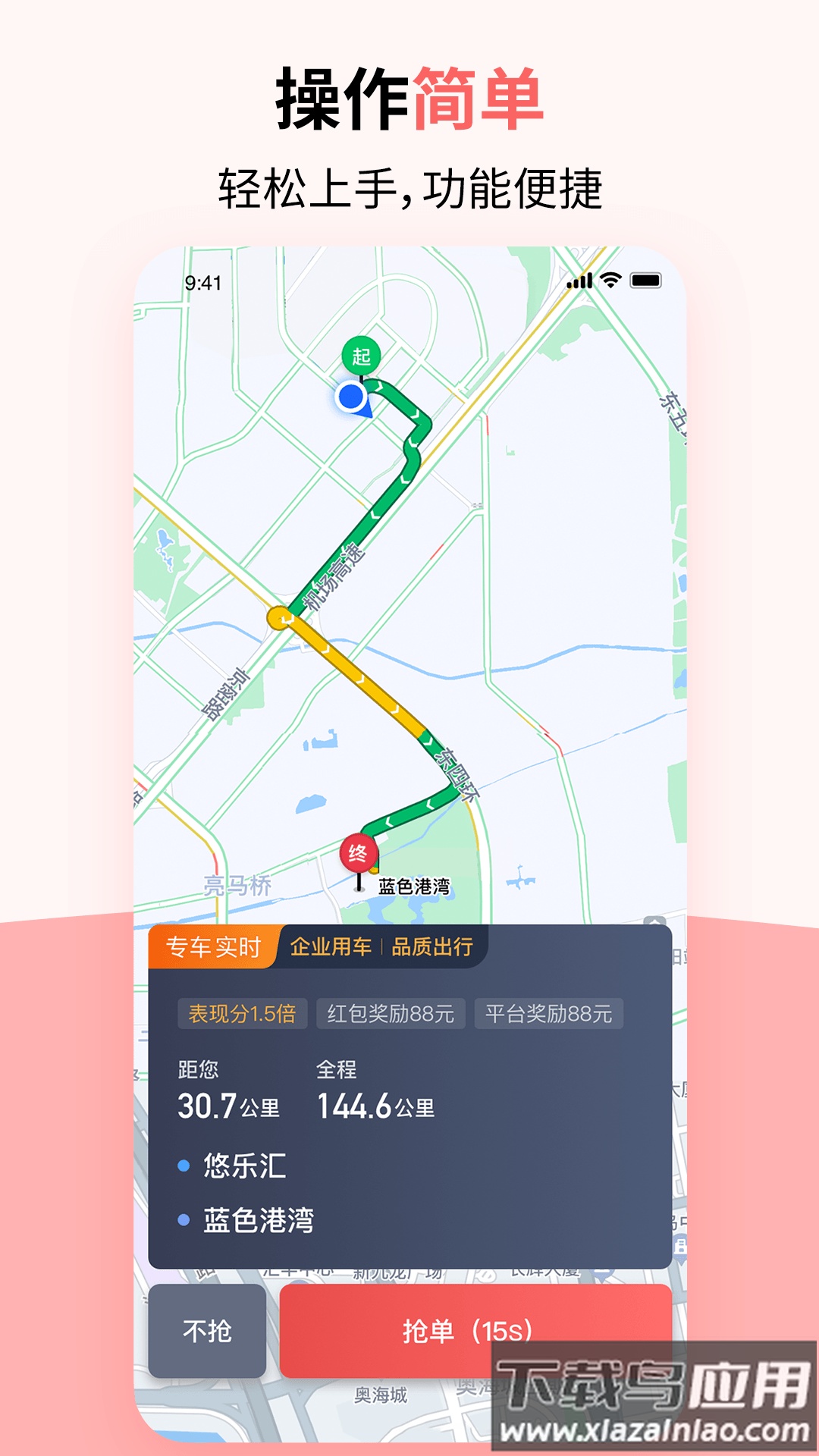Tap the Wi-Fi icon in the status bar
The image size is (819, 1456).
pyautogui.click(x=610, y=281)
